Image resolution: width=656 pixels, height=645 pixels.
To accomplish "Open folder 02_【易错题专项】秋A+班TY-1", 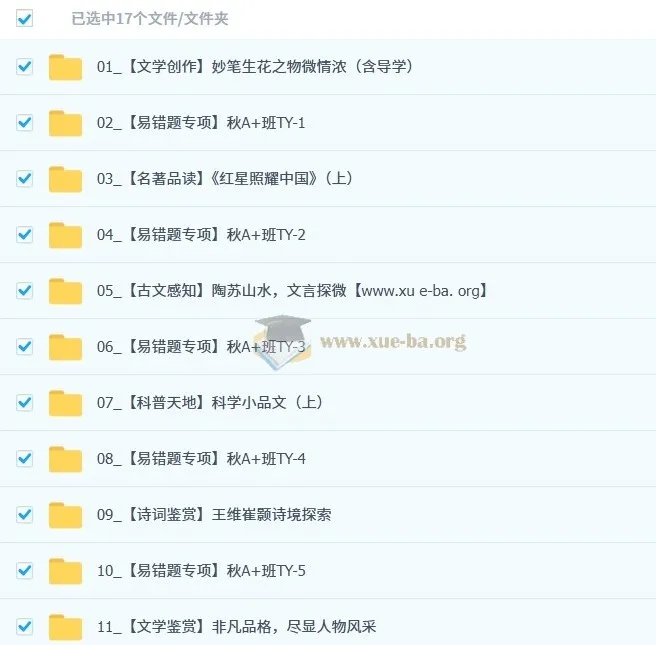I will 200,123.
